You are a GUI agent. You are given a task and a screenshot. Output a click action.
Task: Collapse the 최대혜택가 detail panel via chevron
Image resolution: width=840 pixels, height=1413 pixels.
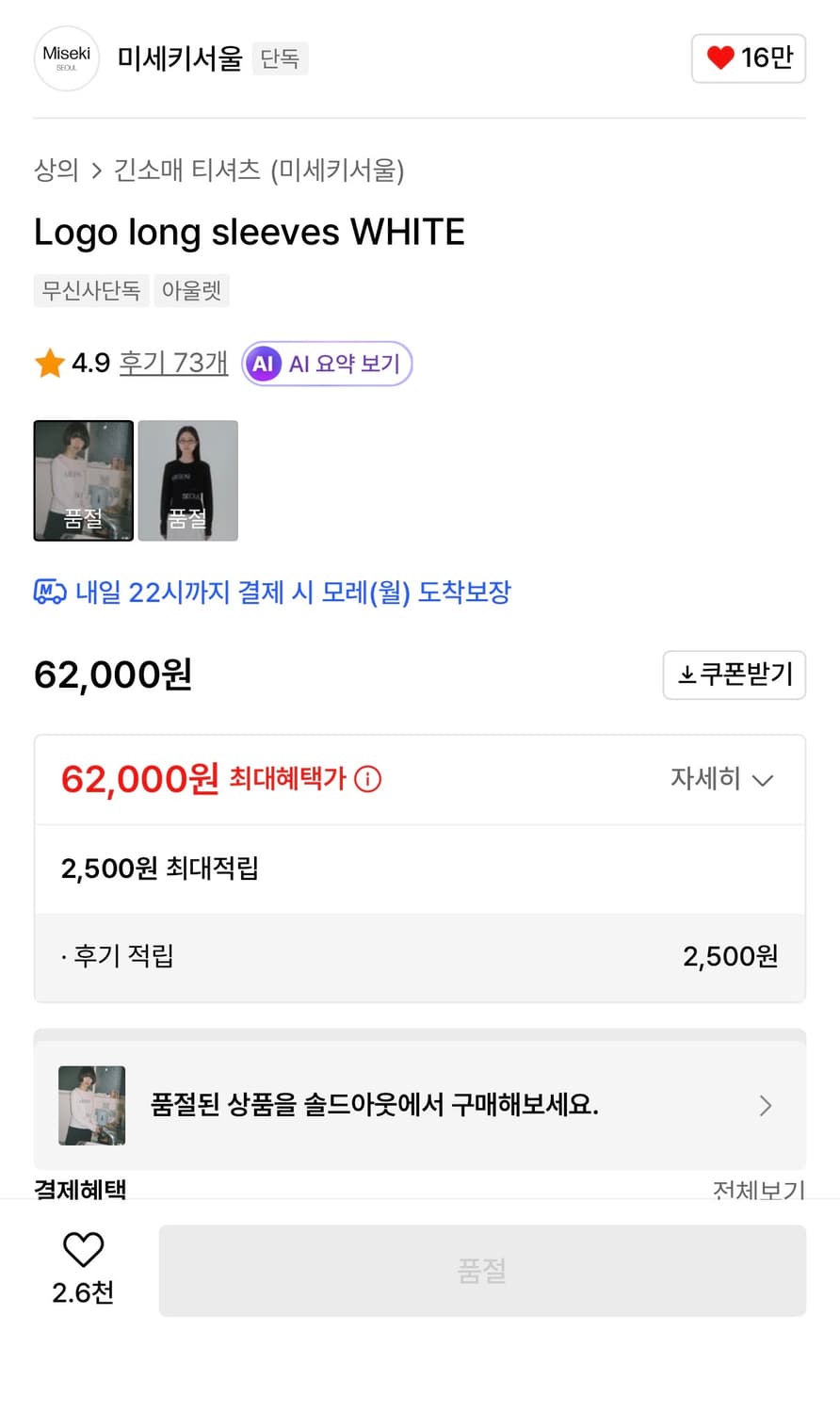pyautogui.click(x=763, y=780)
